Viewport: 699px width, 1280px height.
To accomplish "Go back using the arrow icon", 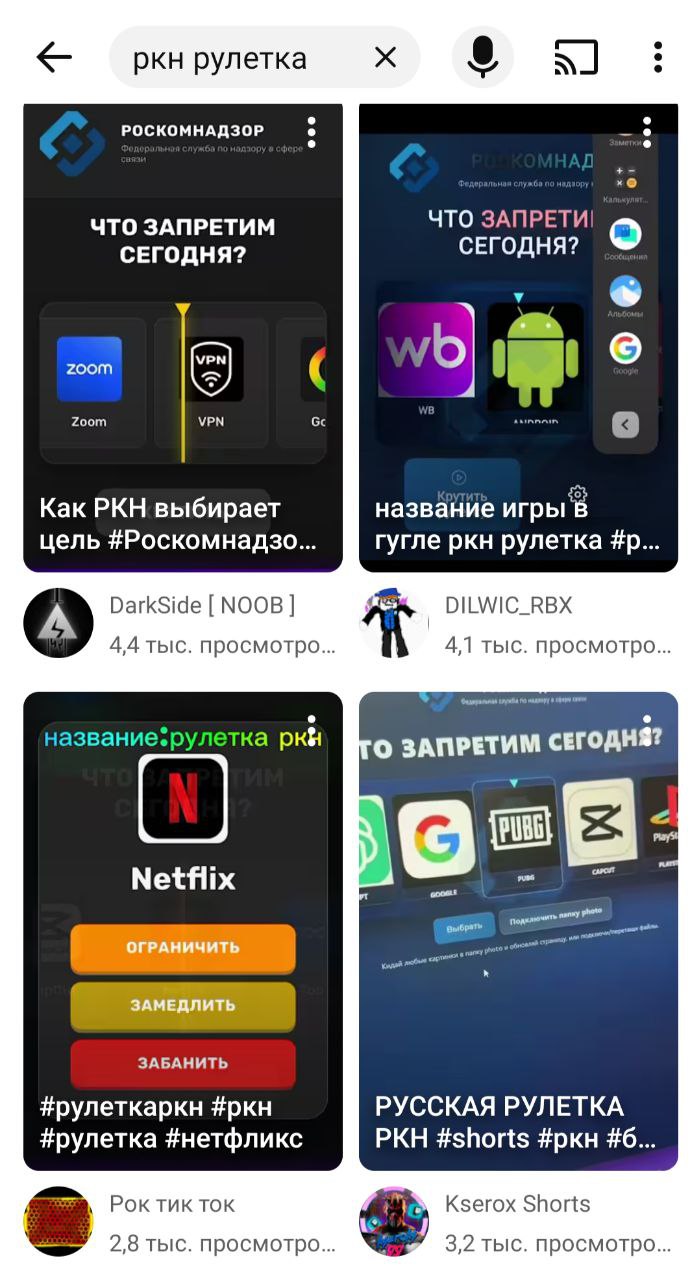I will [54, 58].
